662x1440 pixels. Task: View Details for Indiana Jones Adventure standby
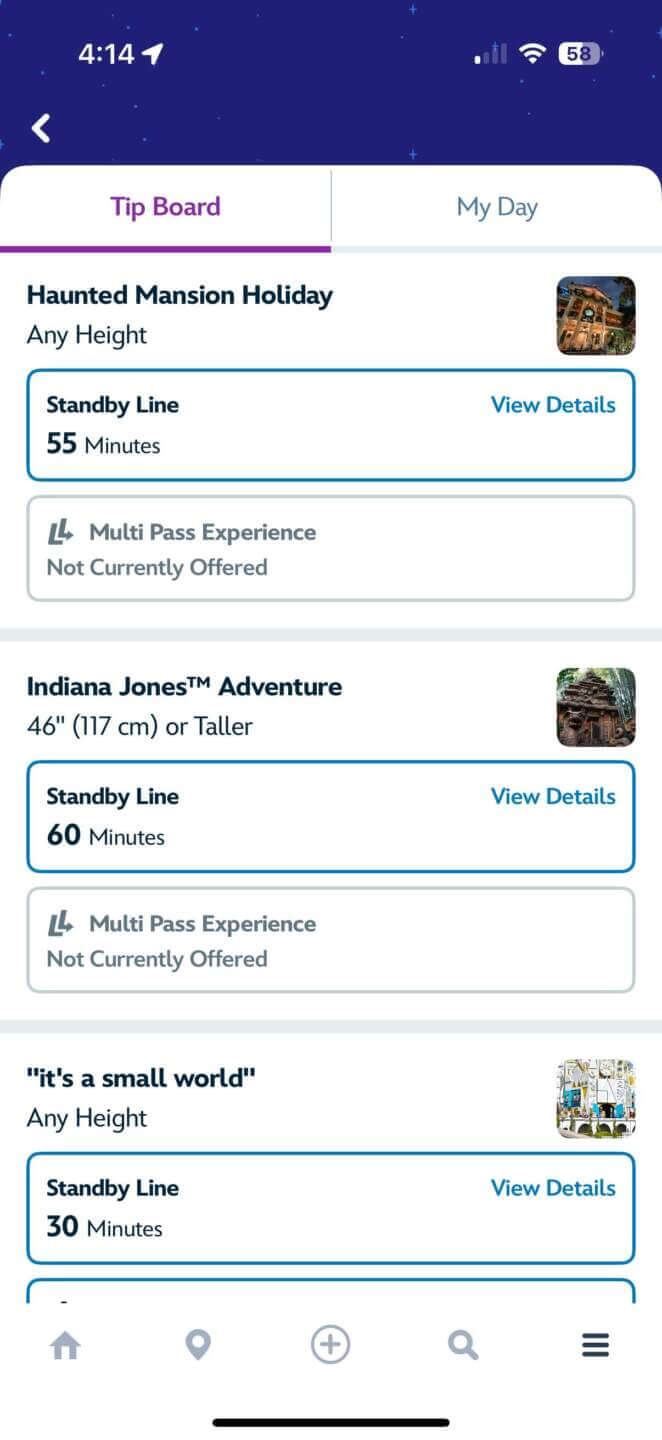552,797
